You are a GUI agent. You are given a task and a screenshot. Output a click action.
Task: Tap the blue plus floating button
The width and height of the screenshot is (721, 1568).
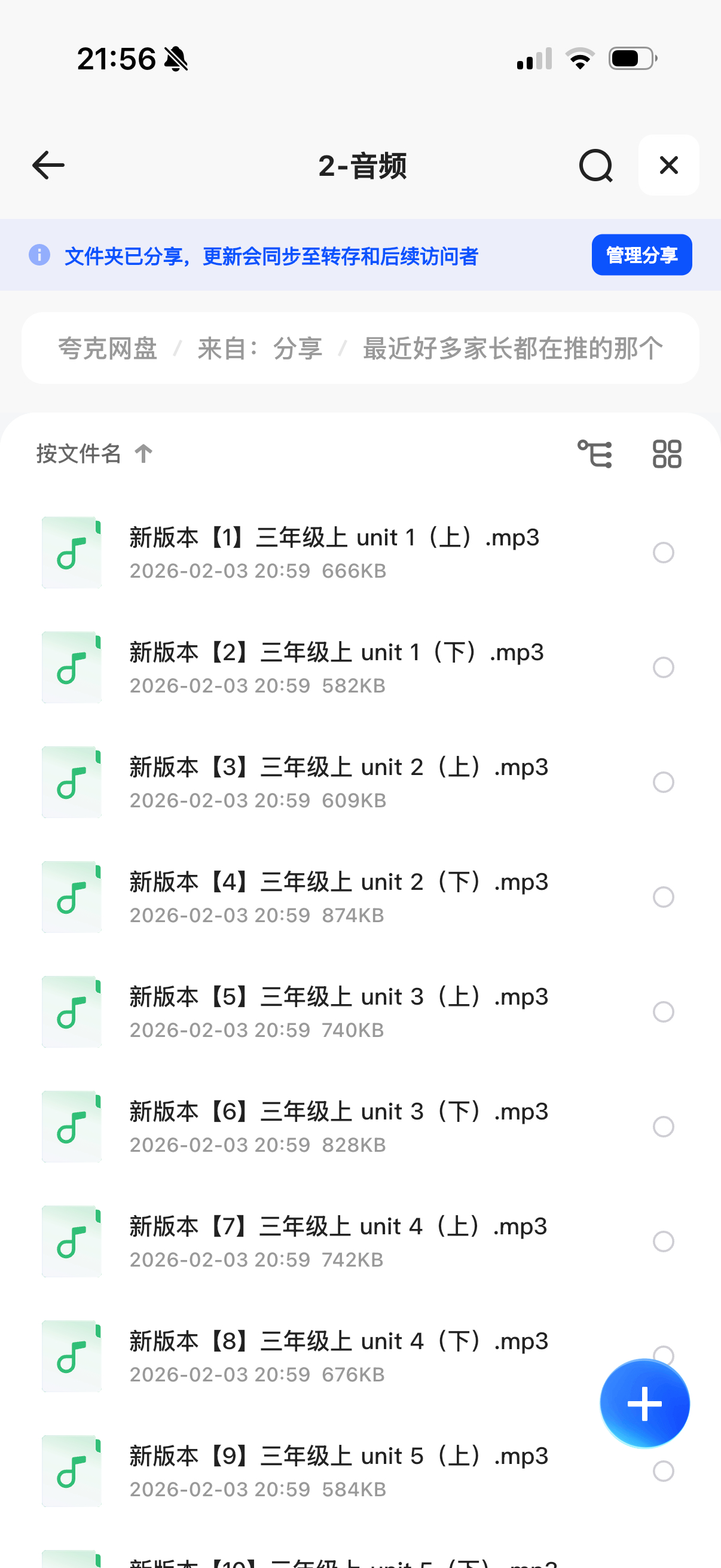click(644, 1403)
